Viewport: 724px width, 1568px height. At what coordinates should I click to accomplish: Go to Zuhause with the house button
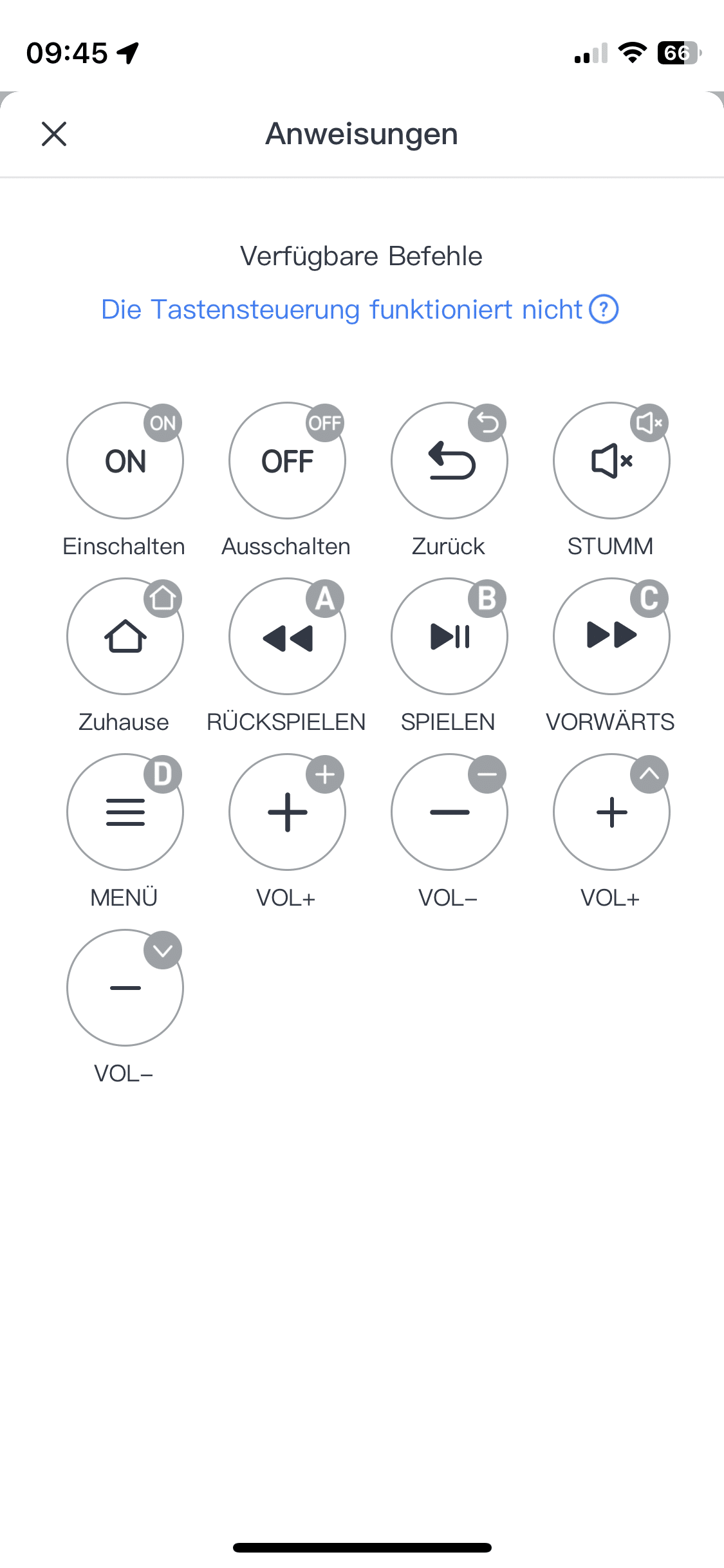[125, 637]
